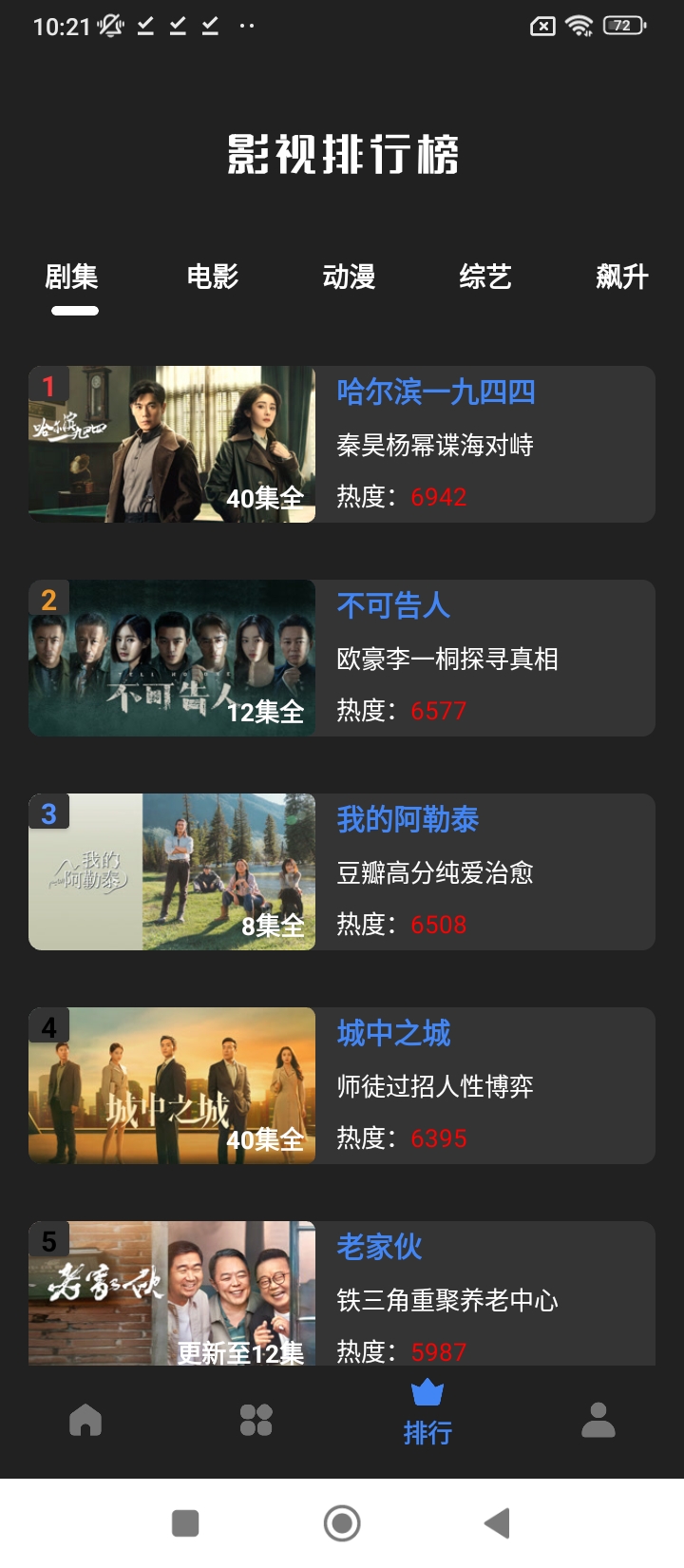Open the 城中之城 drama card

point(342,1086)
